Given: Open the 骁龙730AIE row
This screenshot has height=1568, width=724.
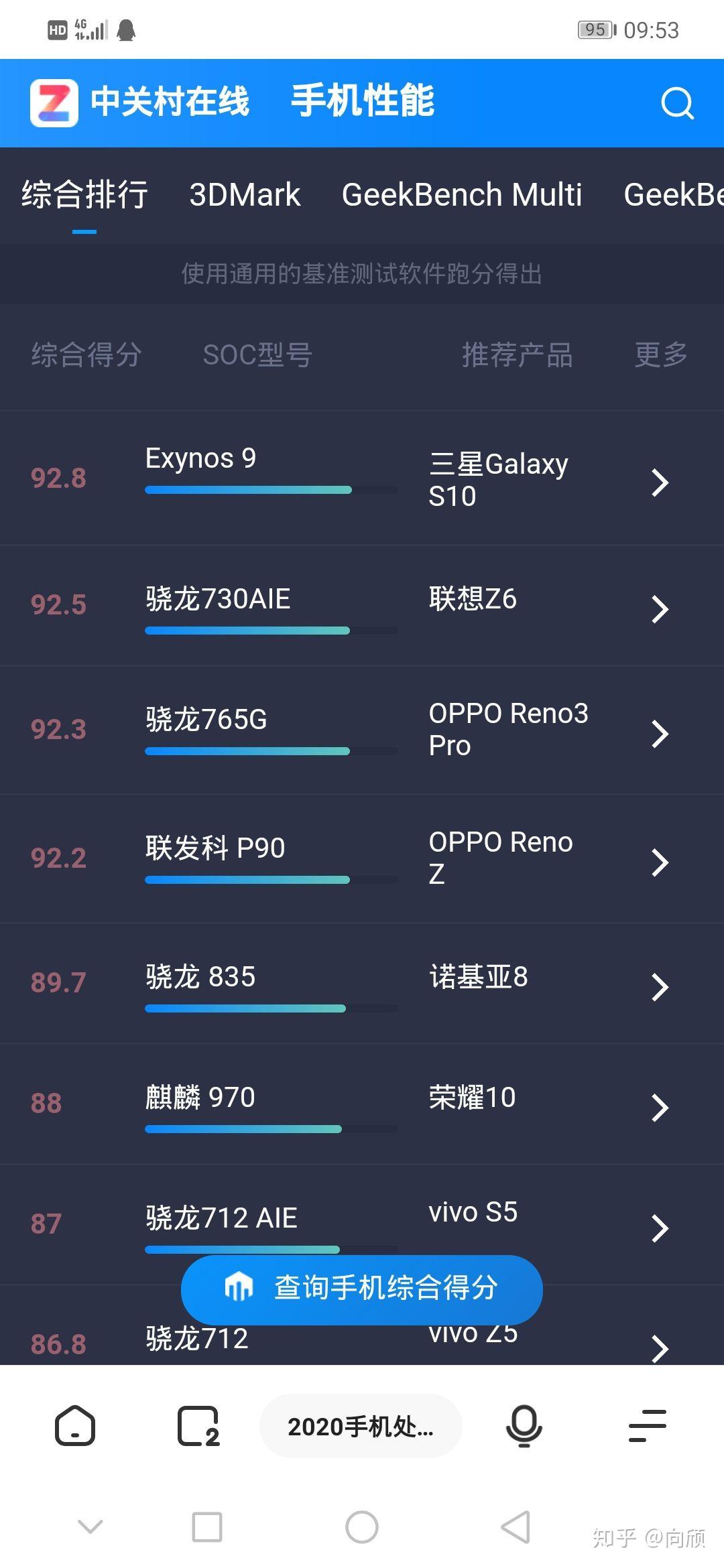Looking at the screenshot, I should (x=362, y=606).
